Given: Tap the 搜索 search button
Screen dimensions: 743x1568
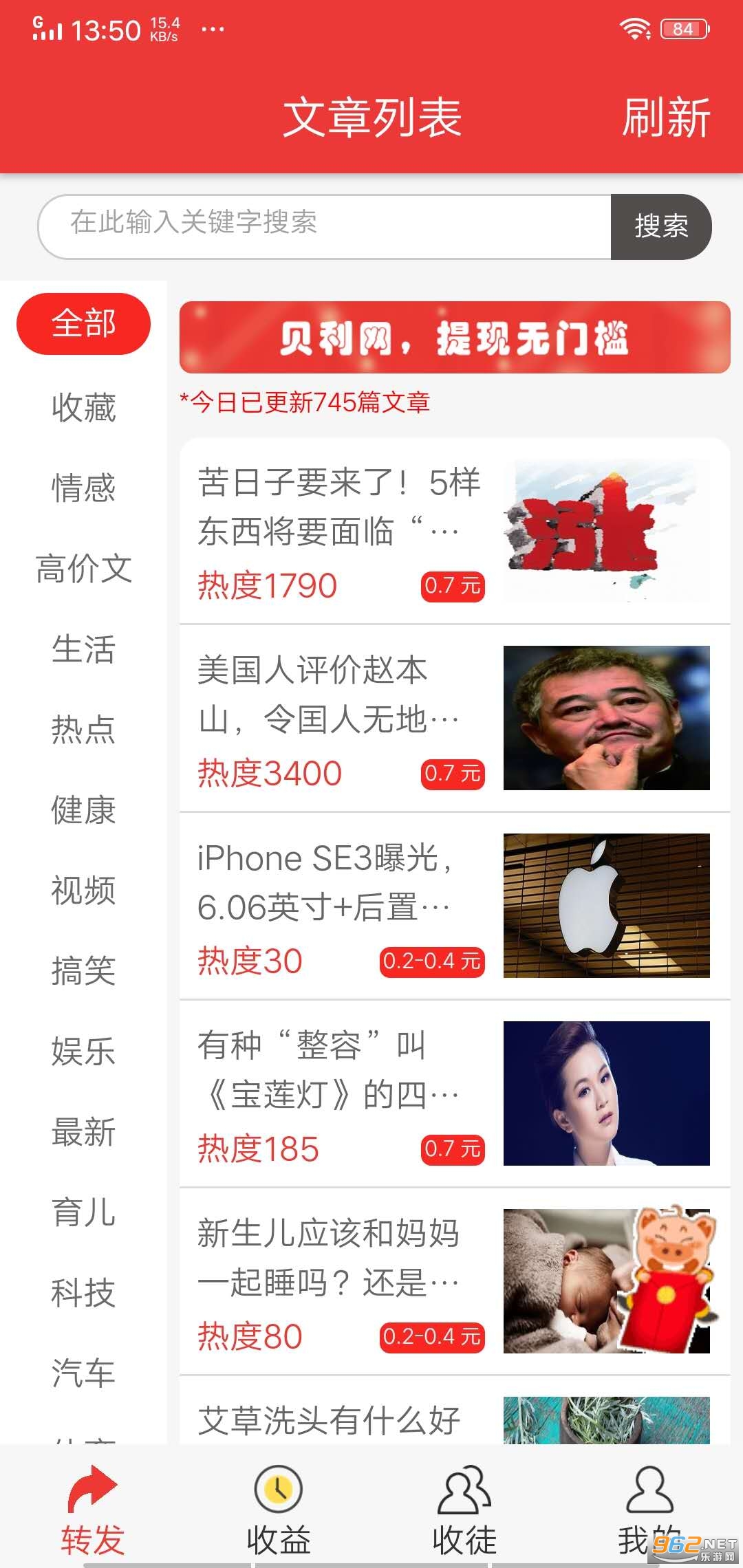Looking at the screenshot, I should 660,226.
